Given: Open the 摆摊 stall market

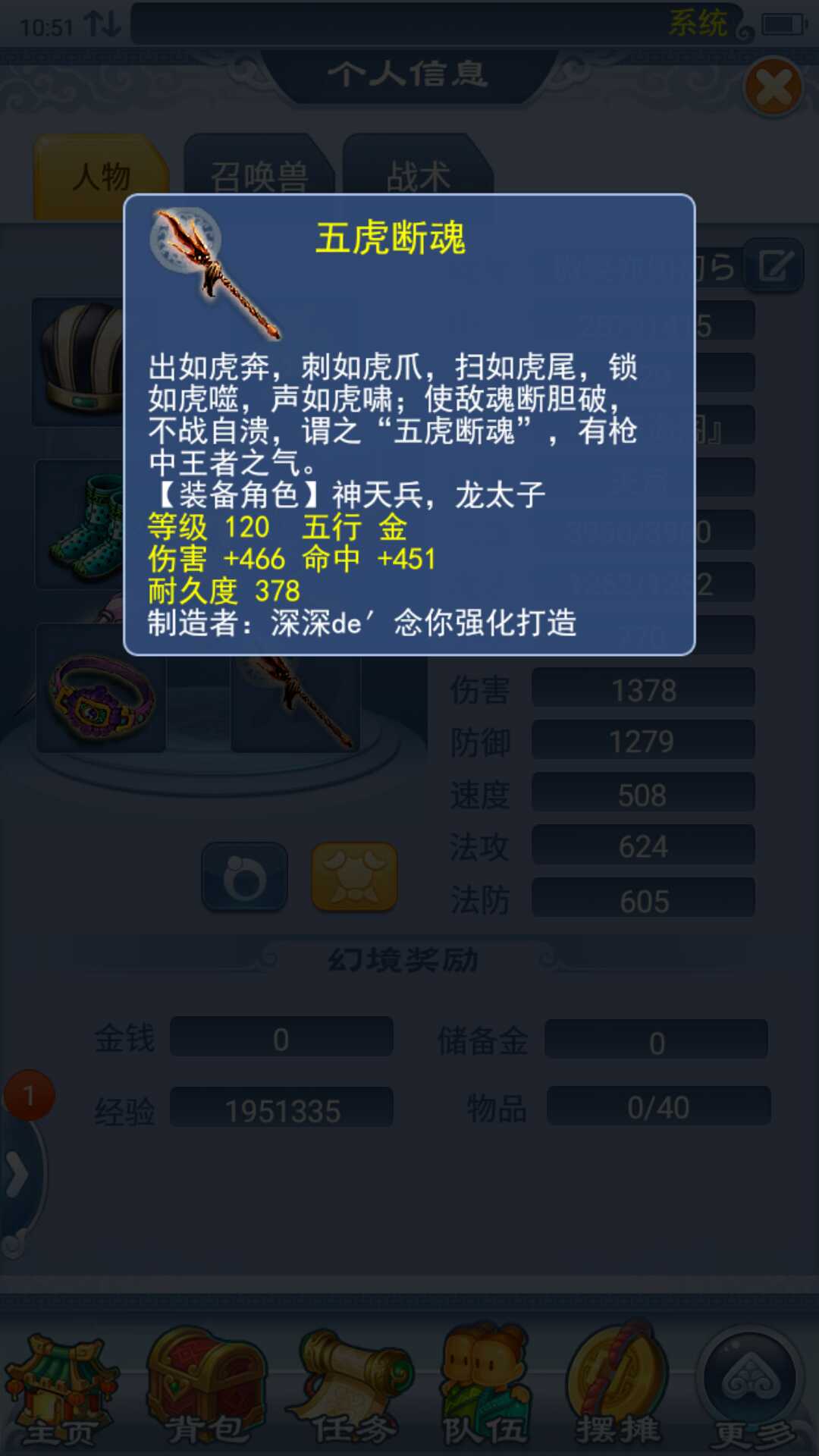Looking at the screenshot, I should click(x=618, y=1389).
